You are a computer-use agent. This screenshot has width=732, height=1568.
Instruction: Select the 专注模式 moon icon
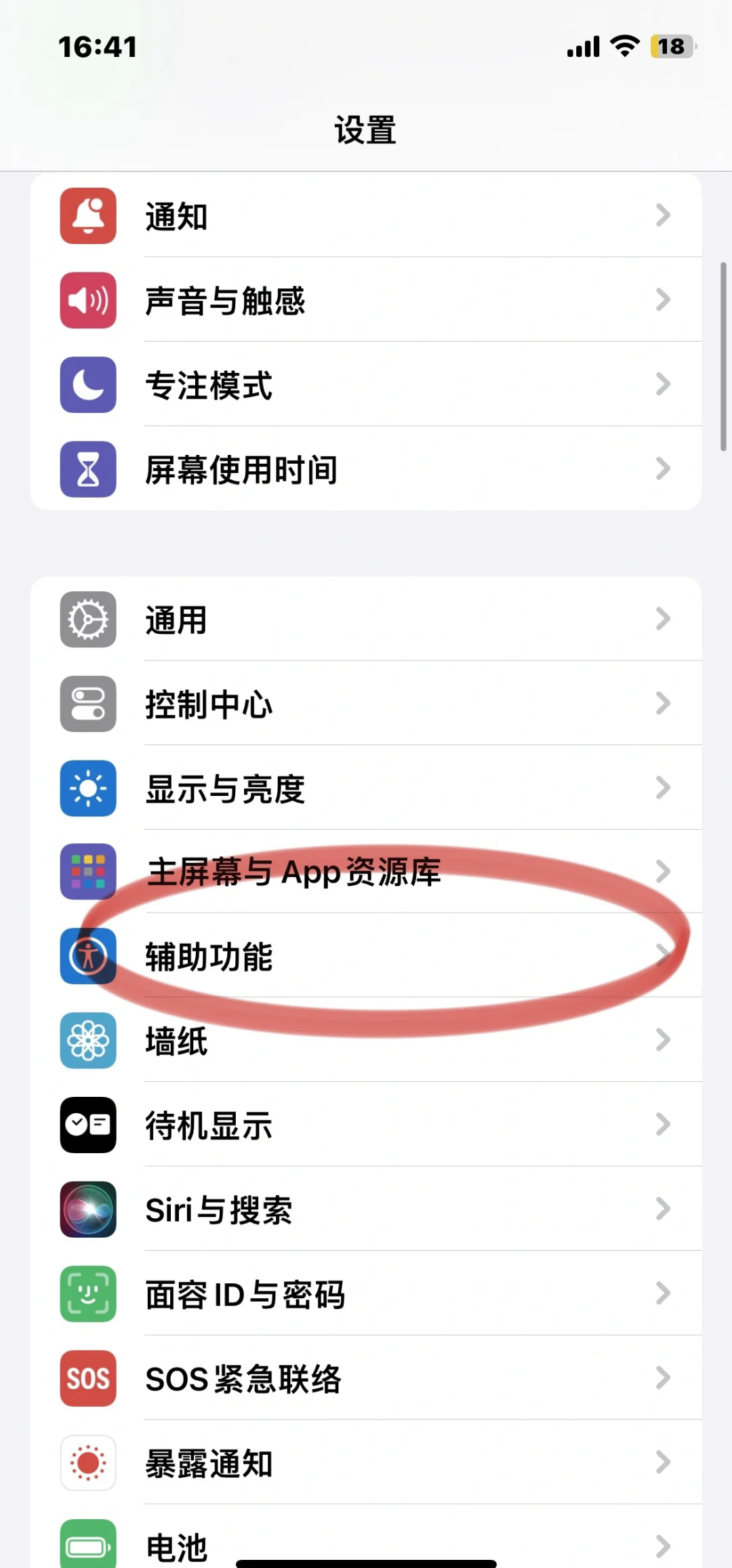tap(87, 385)
